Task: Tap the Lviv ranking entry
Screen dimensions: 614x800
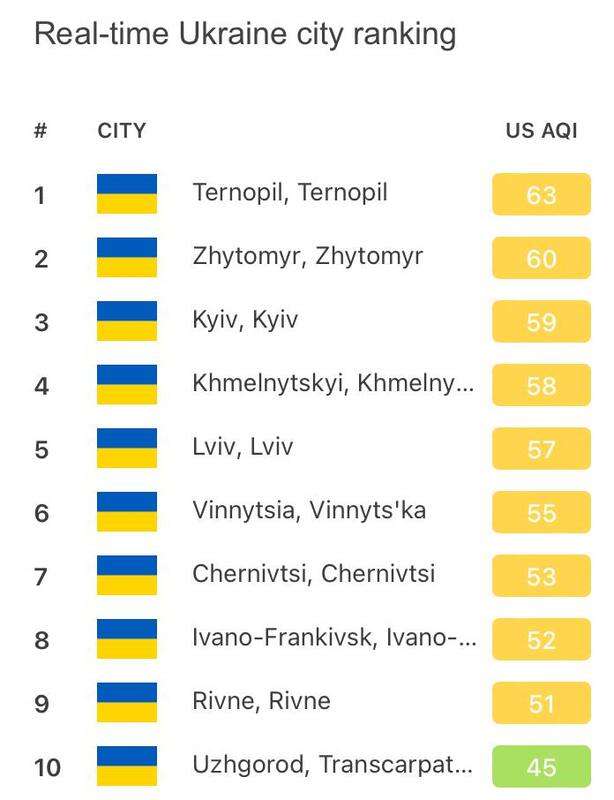Action: tap(242, 448)
